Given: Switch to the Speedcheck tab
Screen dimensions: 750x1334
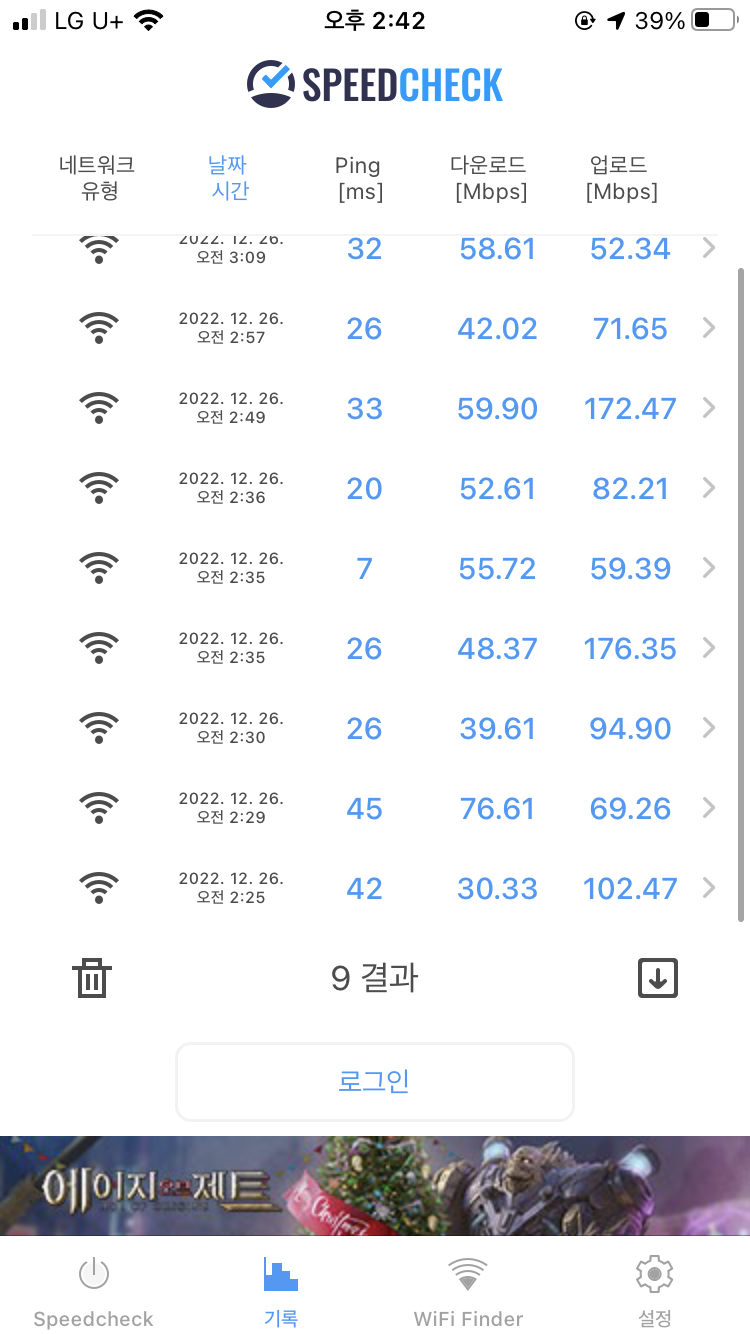Looking at the screenshot, I should pos(93,1292).
